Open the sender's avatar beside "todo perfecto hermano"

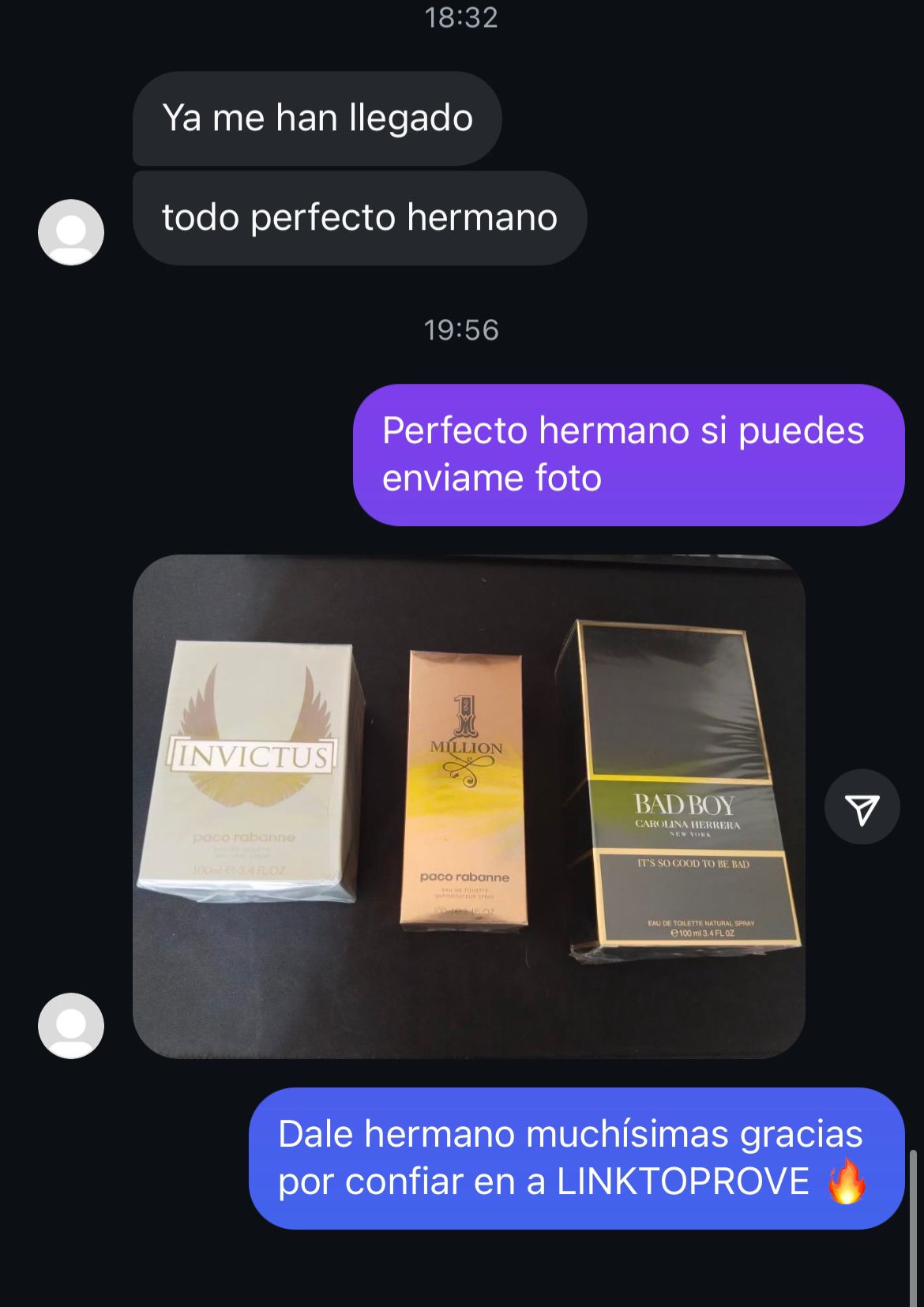click(71, 232)
